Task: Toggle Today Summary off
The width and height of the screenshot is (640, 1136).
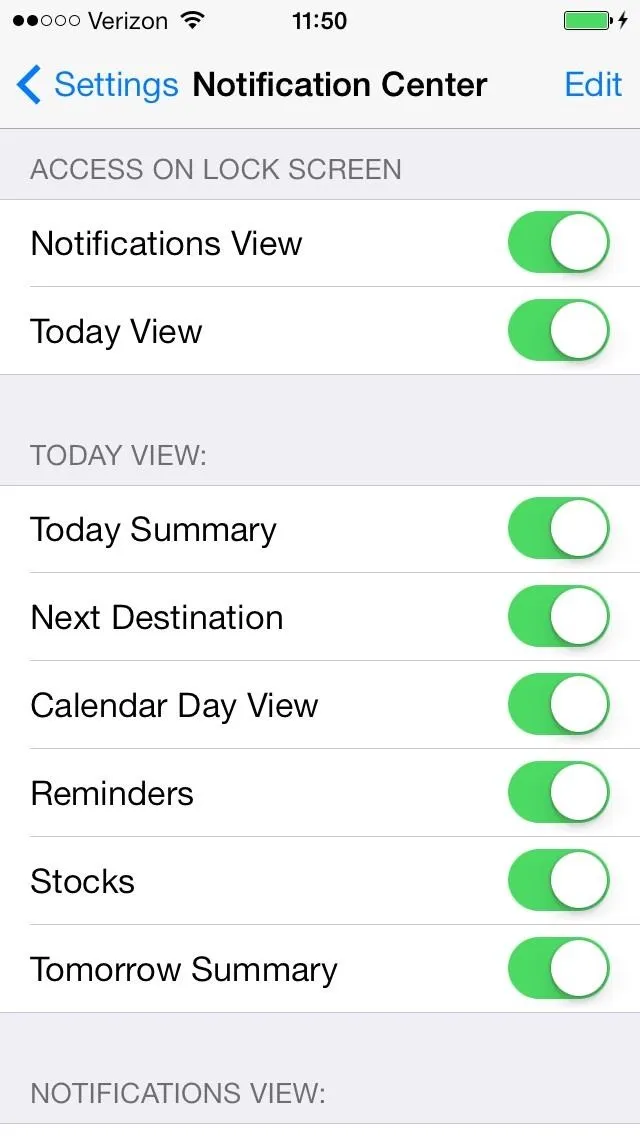Action: coord(559,529)
